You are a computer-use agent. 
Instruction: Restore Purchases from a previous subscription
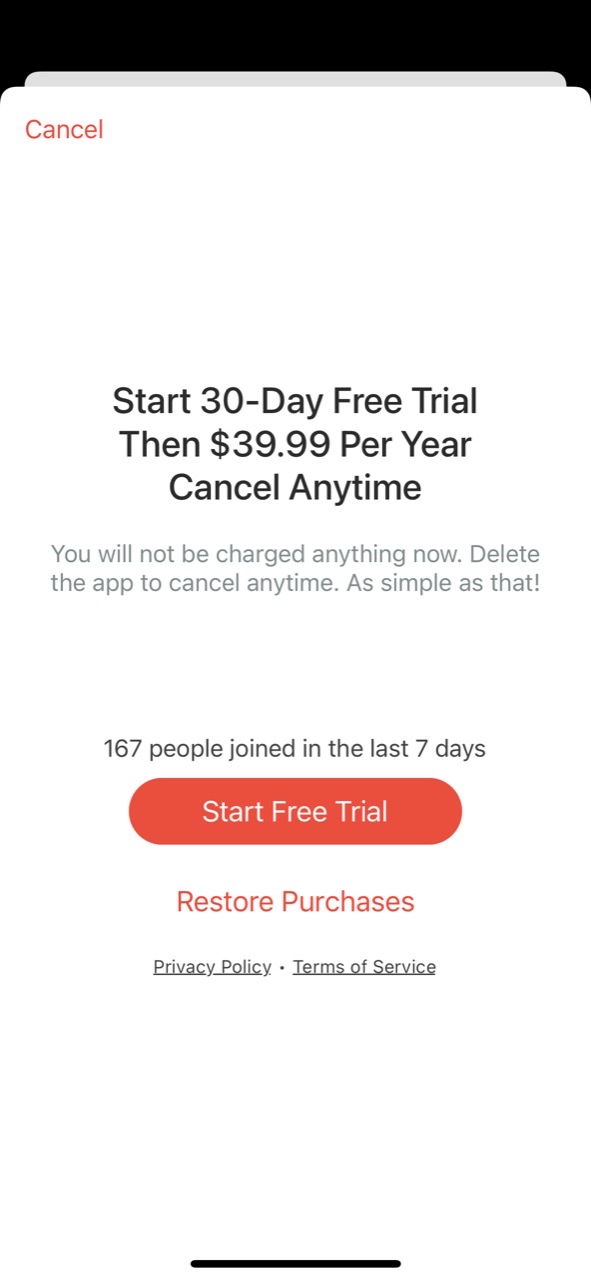pyautogui.click(x=295, y=901)
